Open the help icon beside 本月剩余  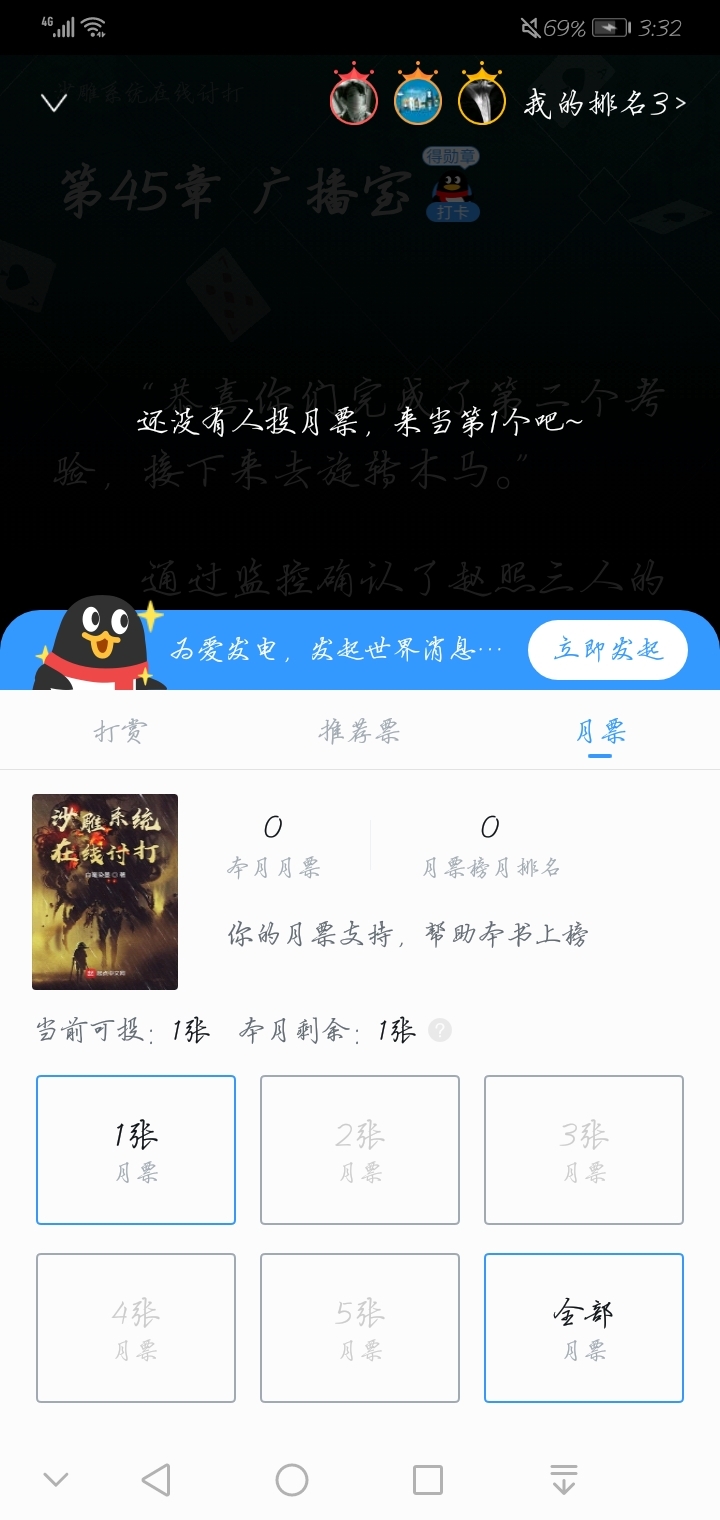[440, 1030]
